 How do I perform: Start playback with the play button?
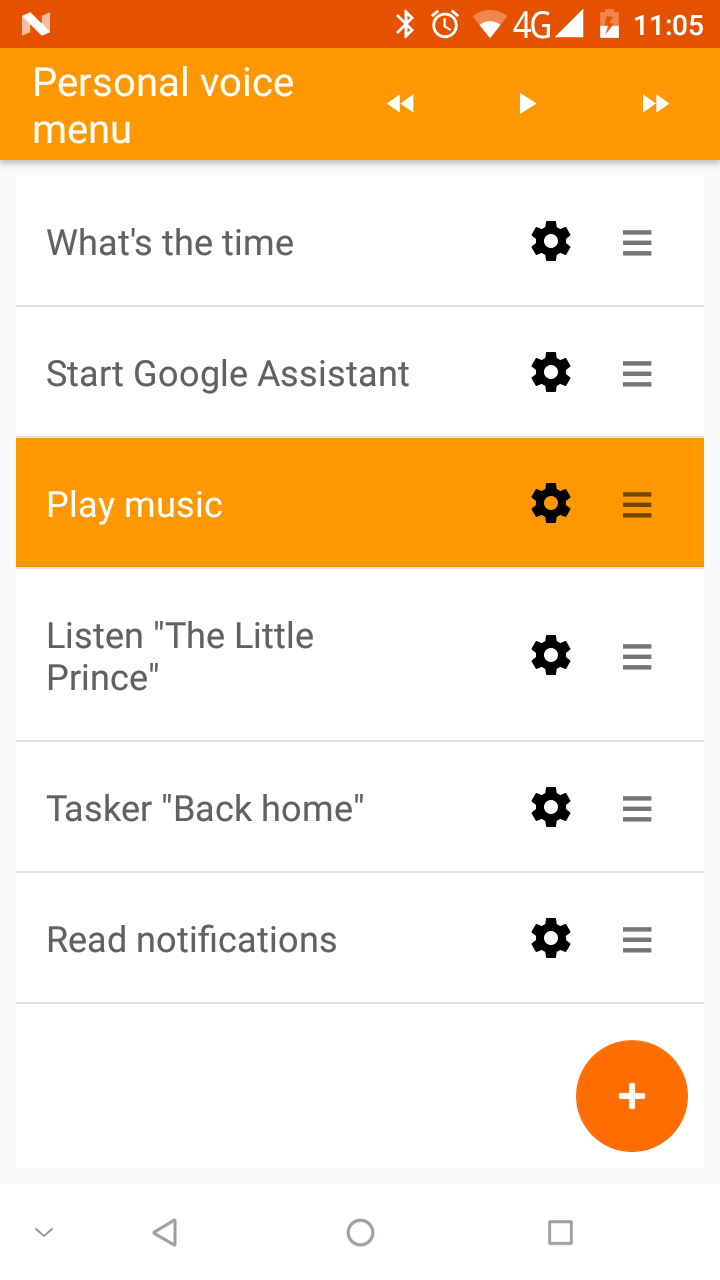pyautogui.click(x=528, y=104)
